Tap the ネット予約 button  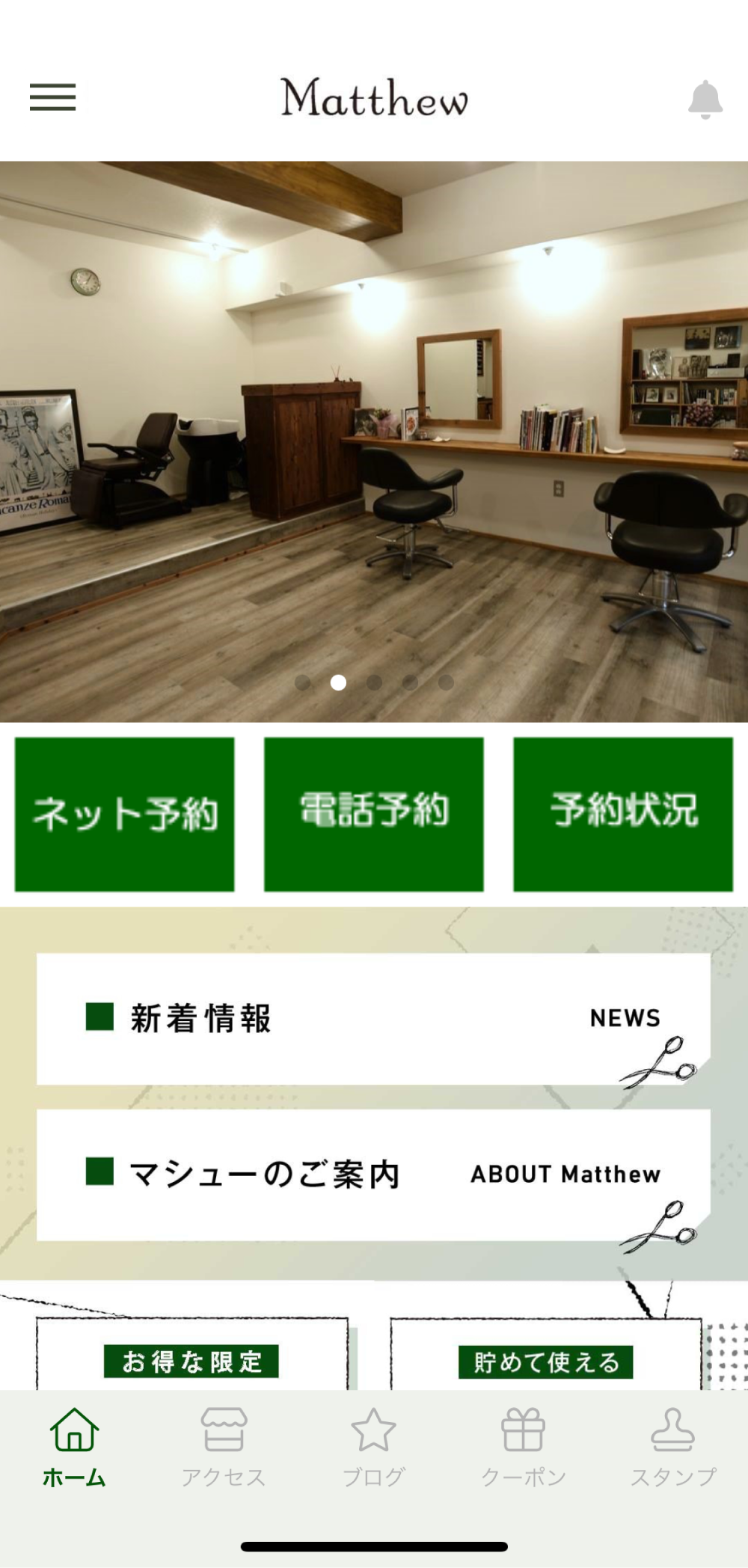coord(125,814)
